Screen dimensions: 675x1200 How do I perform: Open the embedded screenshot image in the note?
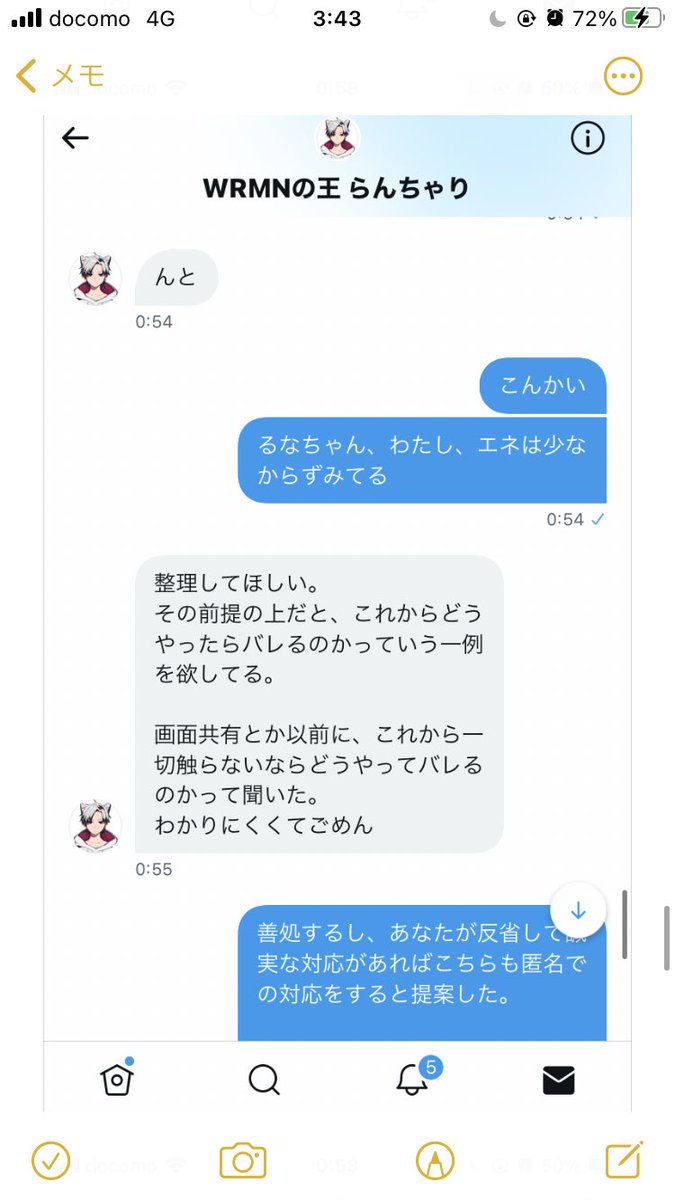coord(337,600)
